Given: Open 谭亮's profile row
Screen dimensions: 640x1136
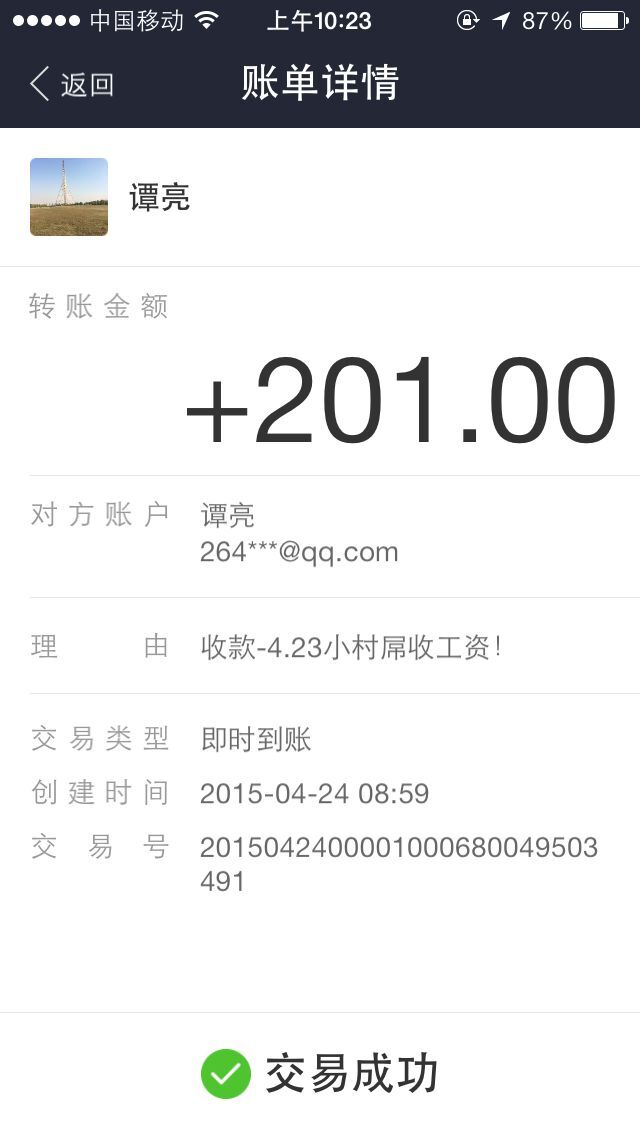Looking at the screenshot, I should click(320, 197).
